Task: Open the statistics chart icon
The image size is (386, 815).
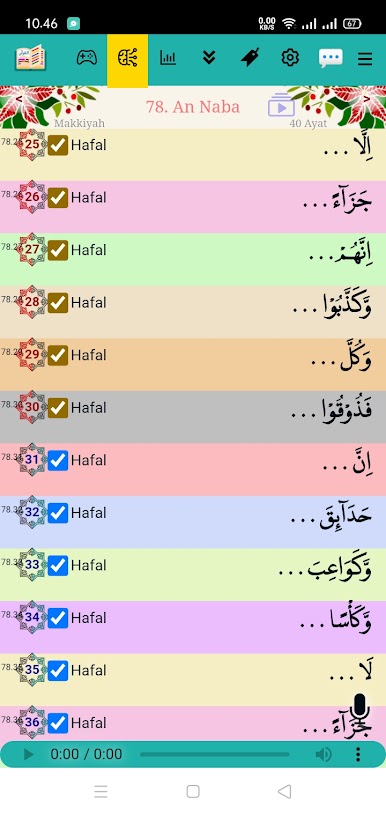Action: tap(168, 58)
